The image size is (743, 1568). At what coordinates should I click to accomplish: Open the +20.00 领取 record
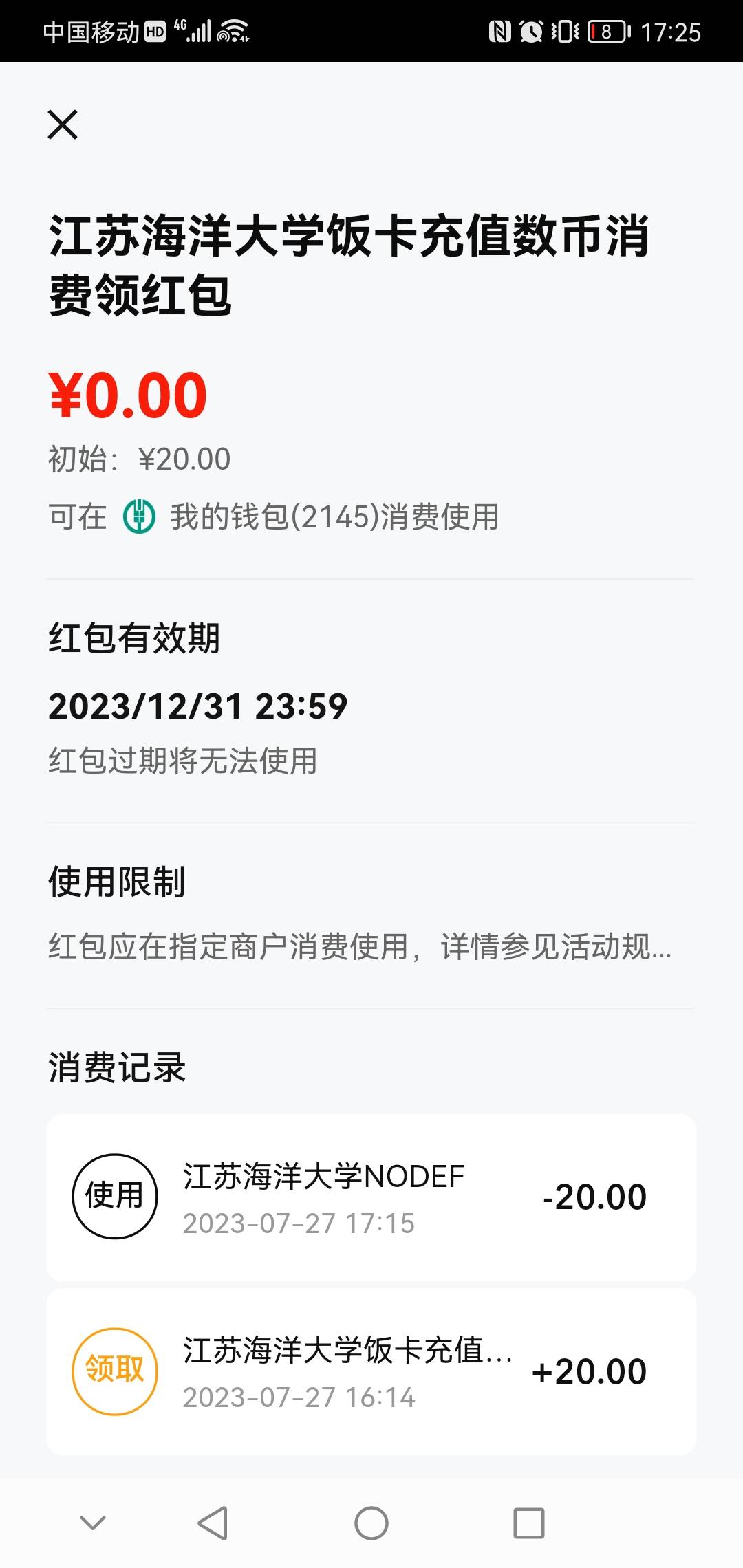[x=371, y=1371]
